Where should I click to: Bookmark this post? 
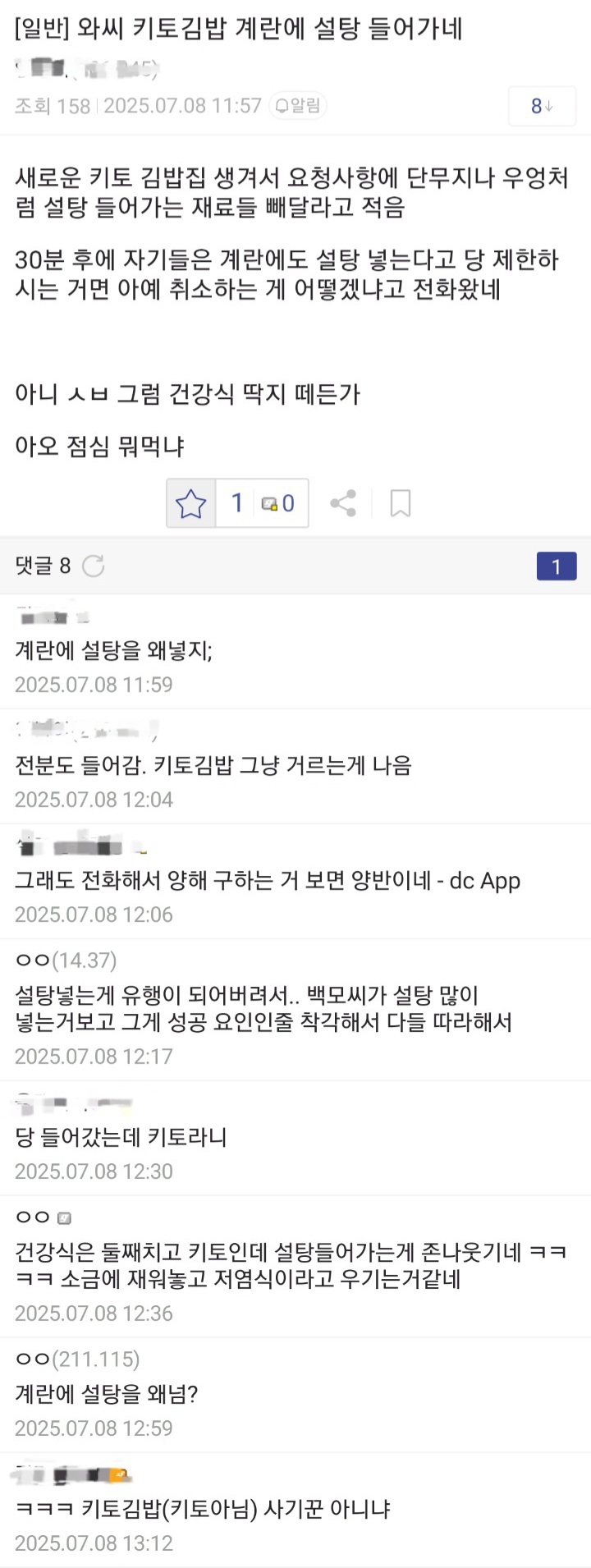click(400, 503)
